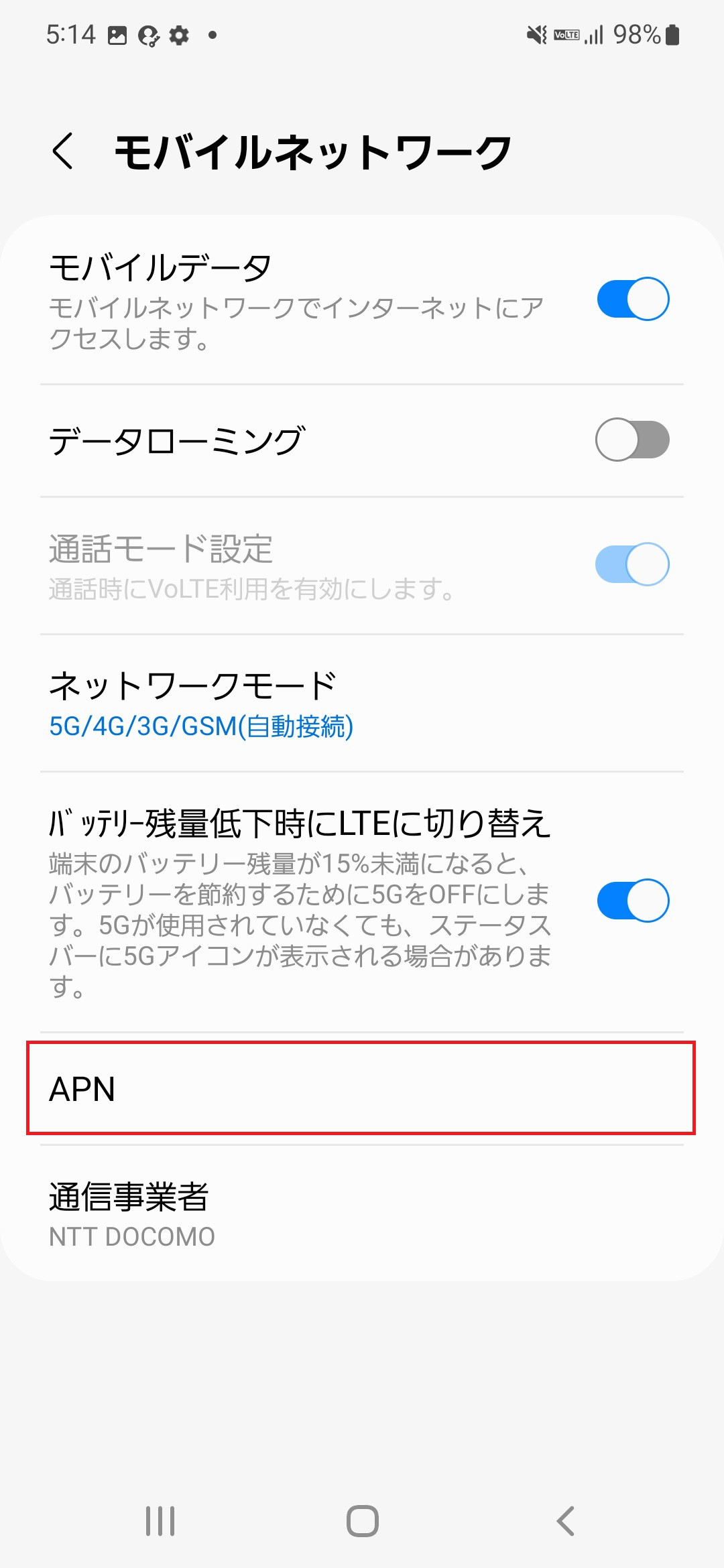
Task: Tap the VoLTE indicator in the status bar
Action: (565, 34)
